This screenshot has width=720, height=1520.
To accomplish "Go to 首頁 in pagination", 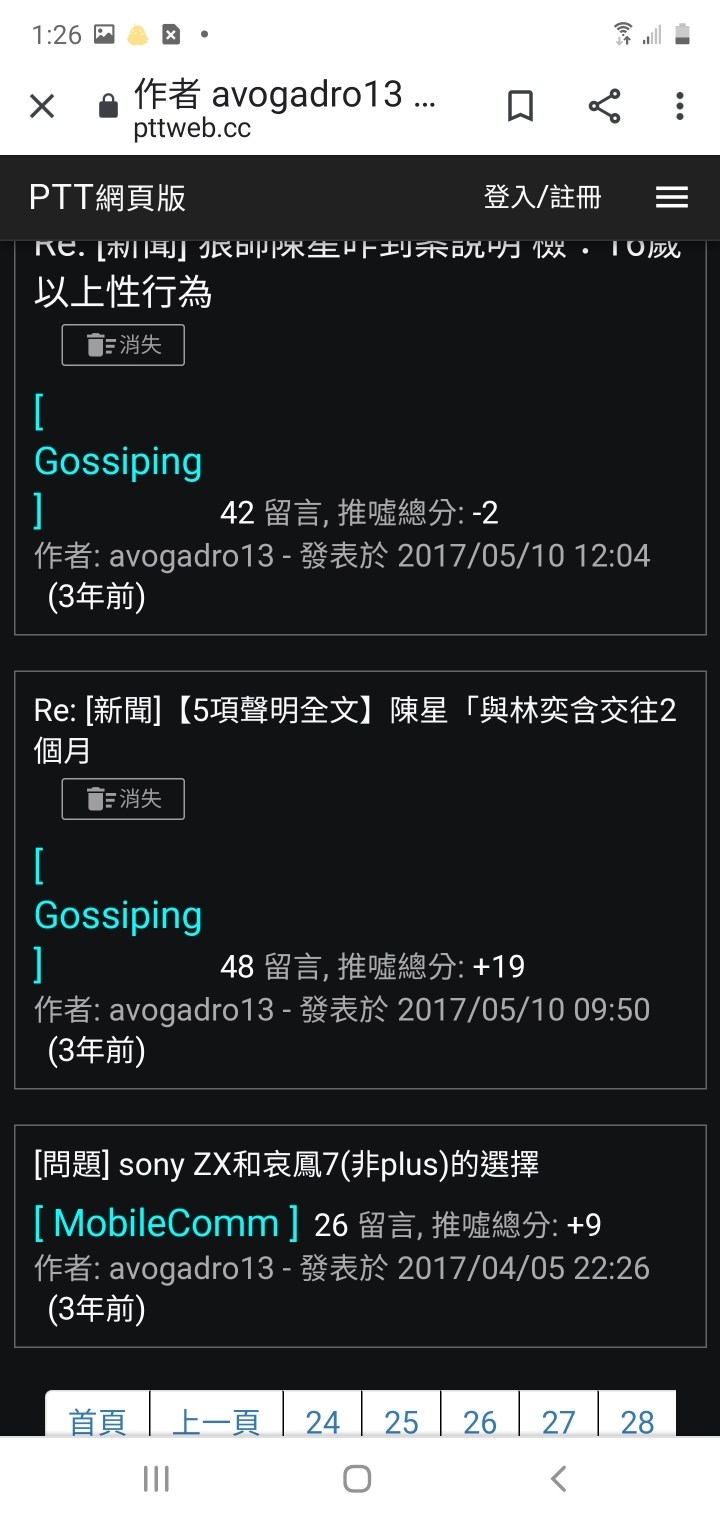I will (97, 1421).
